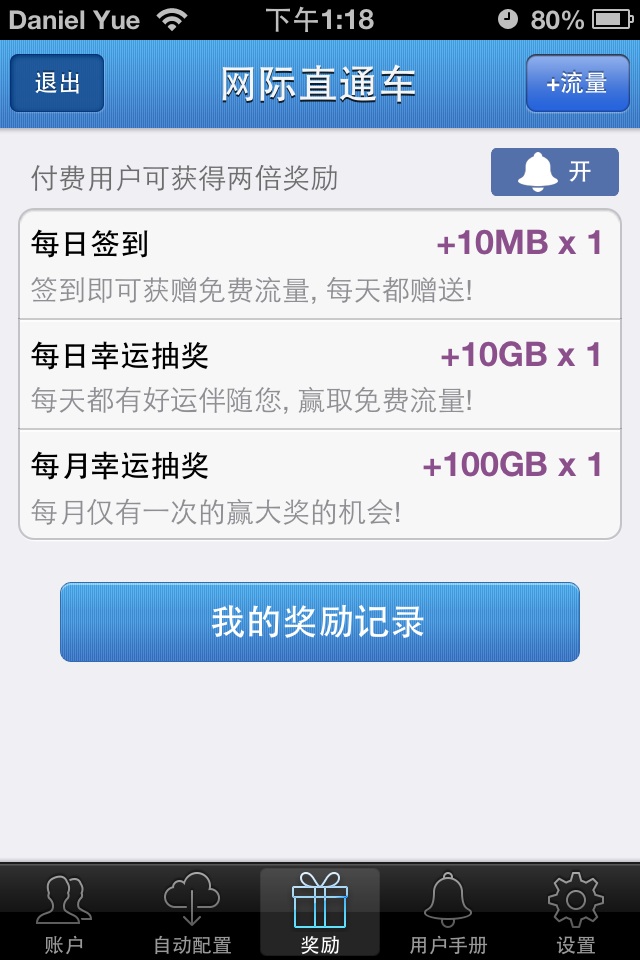Tap the +流量 add data button
This screenshot has height=960, width=640.
point(576,83)
